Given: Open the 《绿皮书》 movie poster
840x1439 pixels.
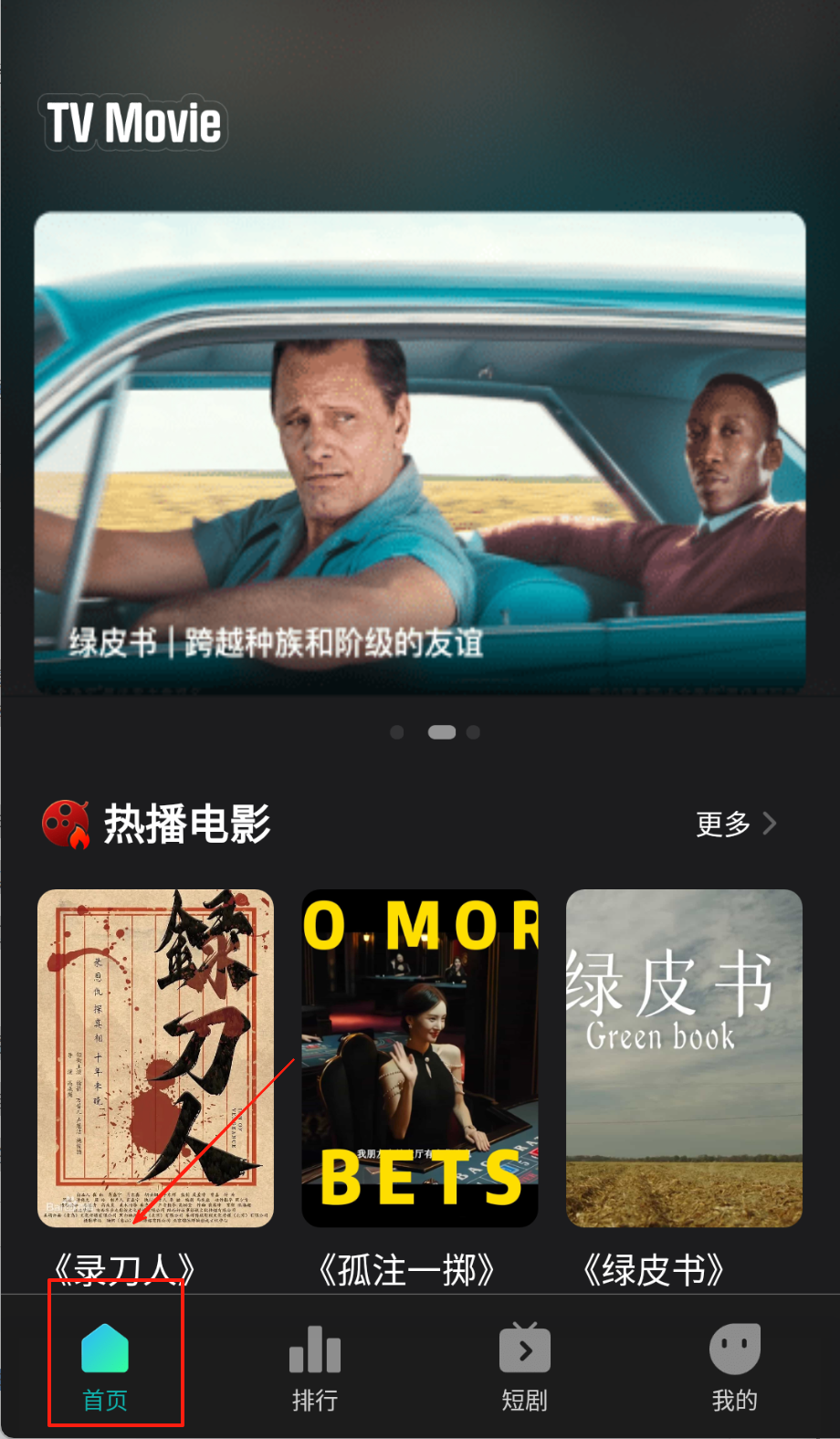Looking at the screenshot, I should 684,1057.
